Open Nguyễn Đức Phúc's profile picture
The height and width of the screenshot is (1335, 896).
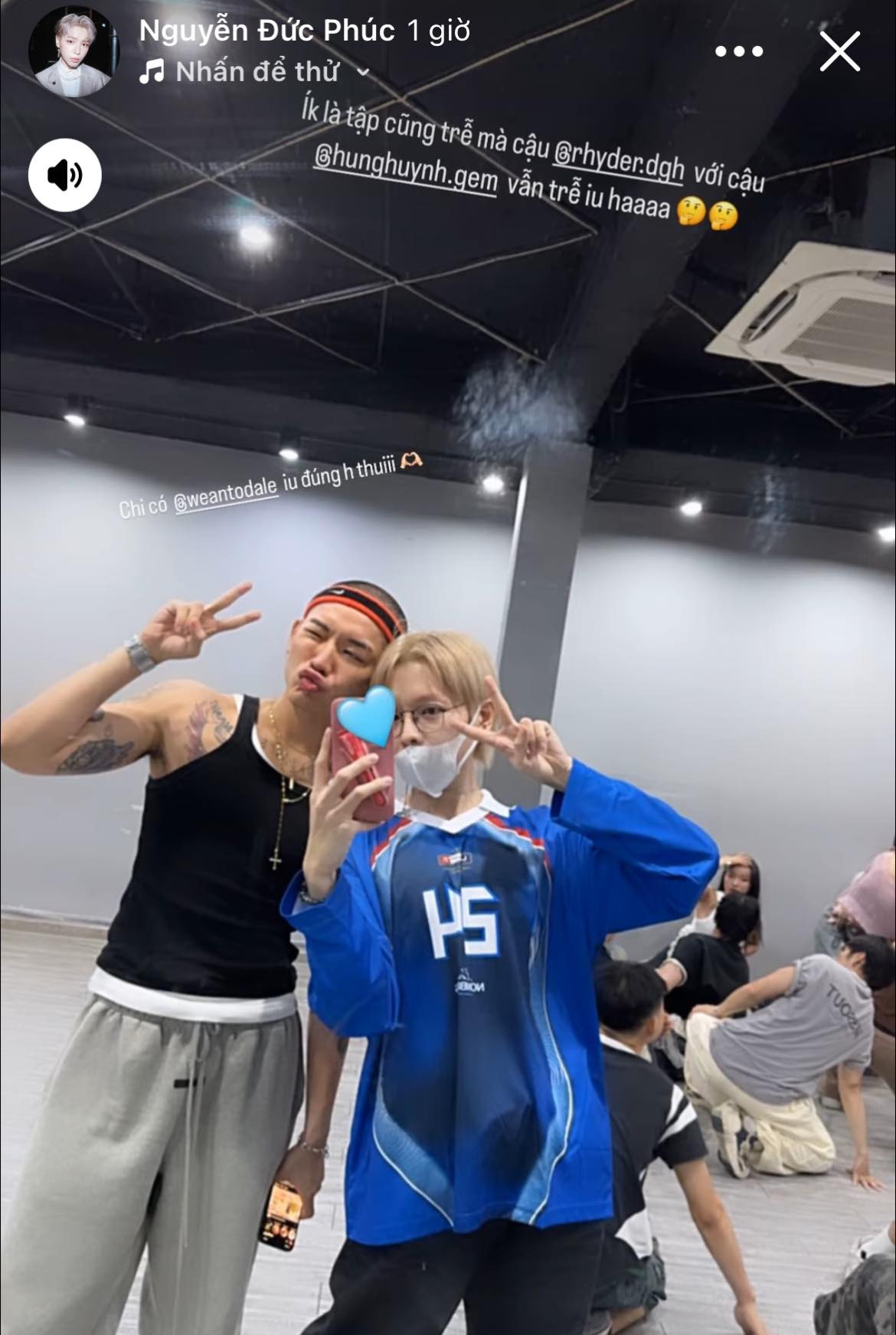[74, 51]
